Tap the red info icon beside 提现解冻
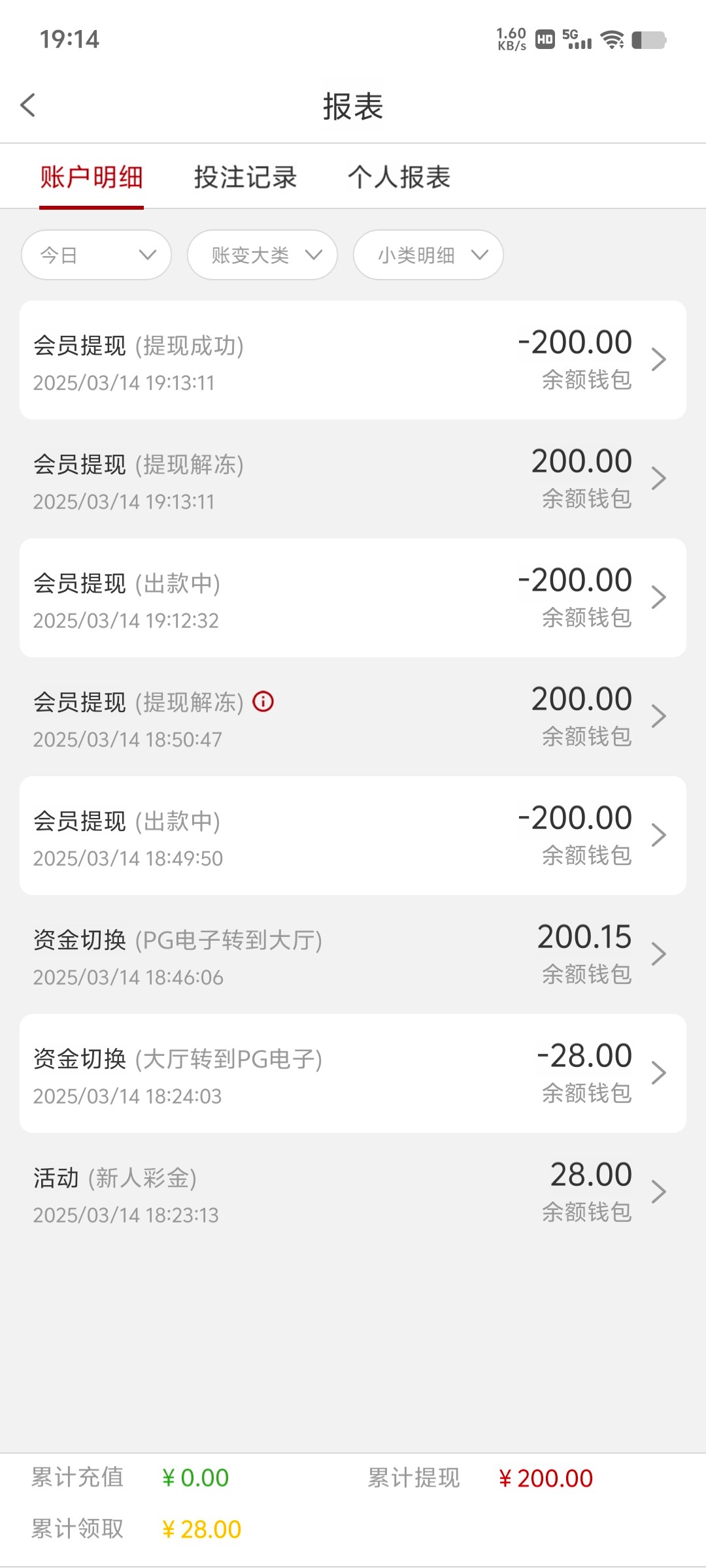Image resolution: width=706 pixels, height=1568 pixels. (263, 702)
